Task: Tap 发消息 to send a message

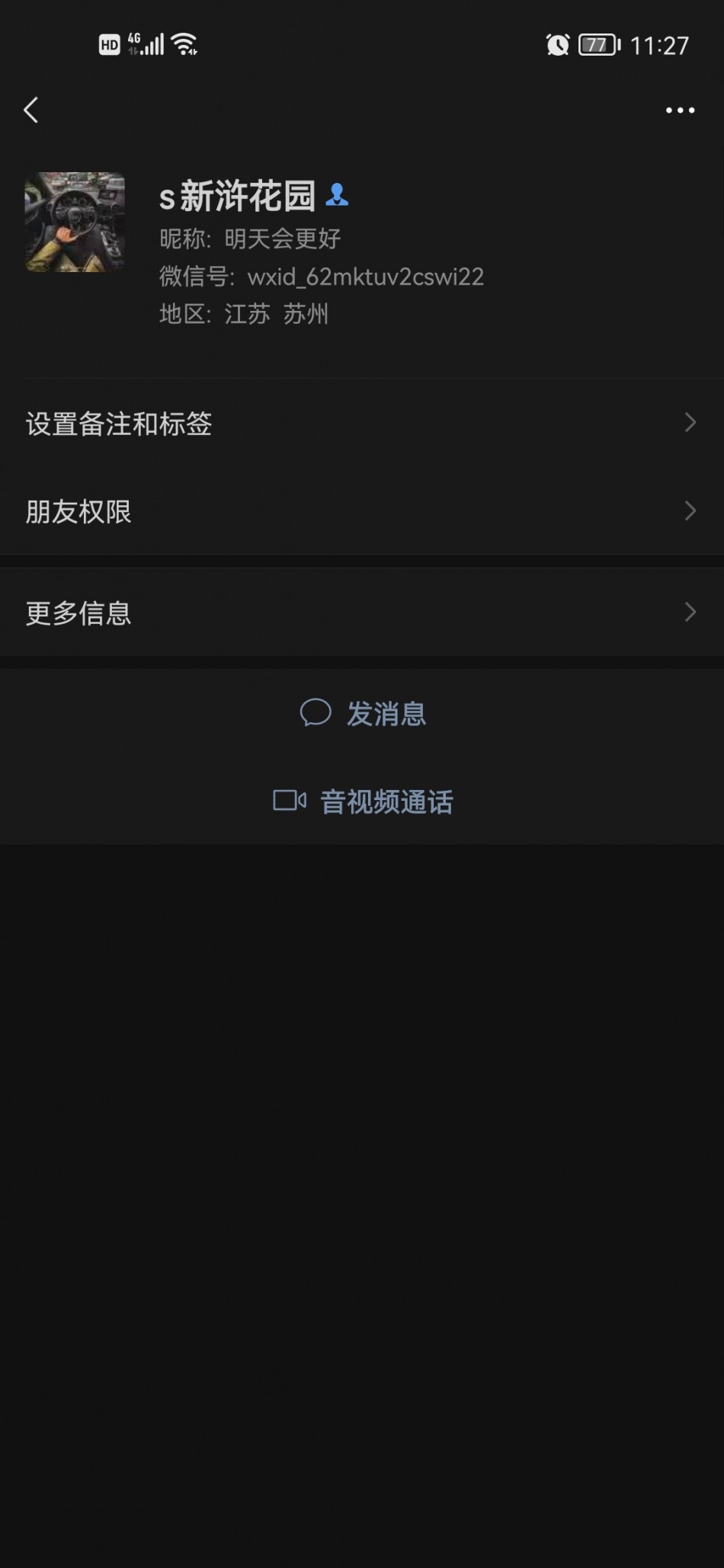Action: [364, 714]
